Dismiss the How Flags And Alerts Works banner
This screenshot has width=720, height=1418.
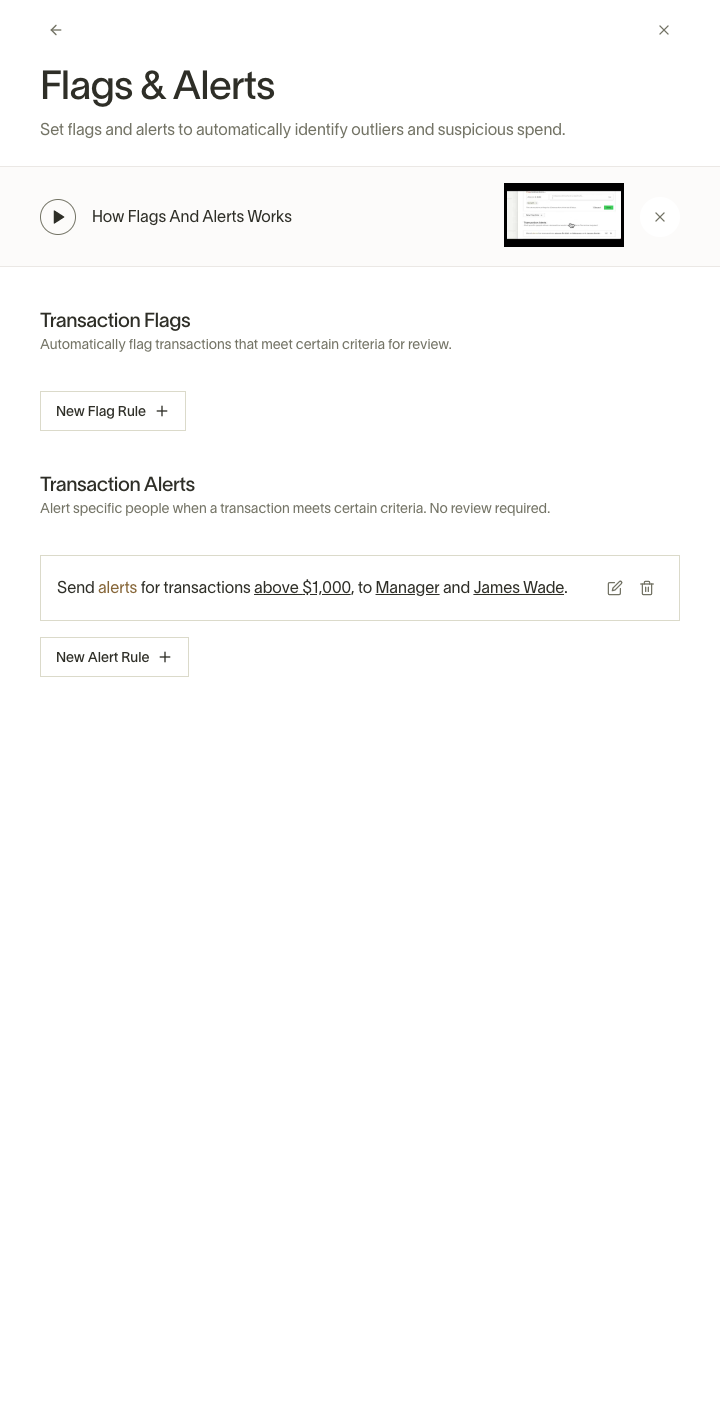point(660,217)
